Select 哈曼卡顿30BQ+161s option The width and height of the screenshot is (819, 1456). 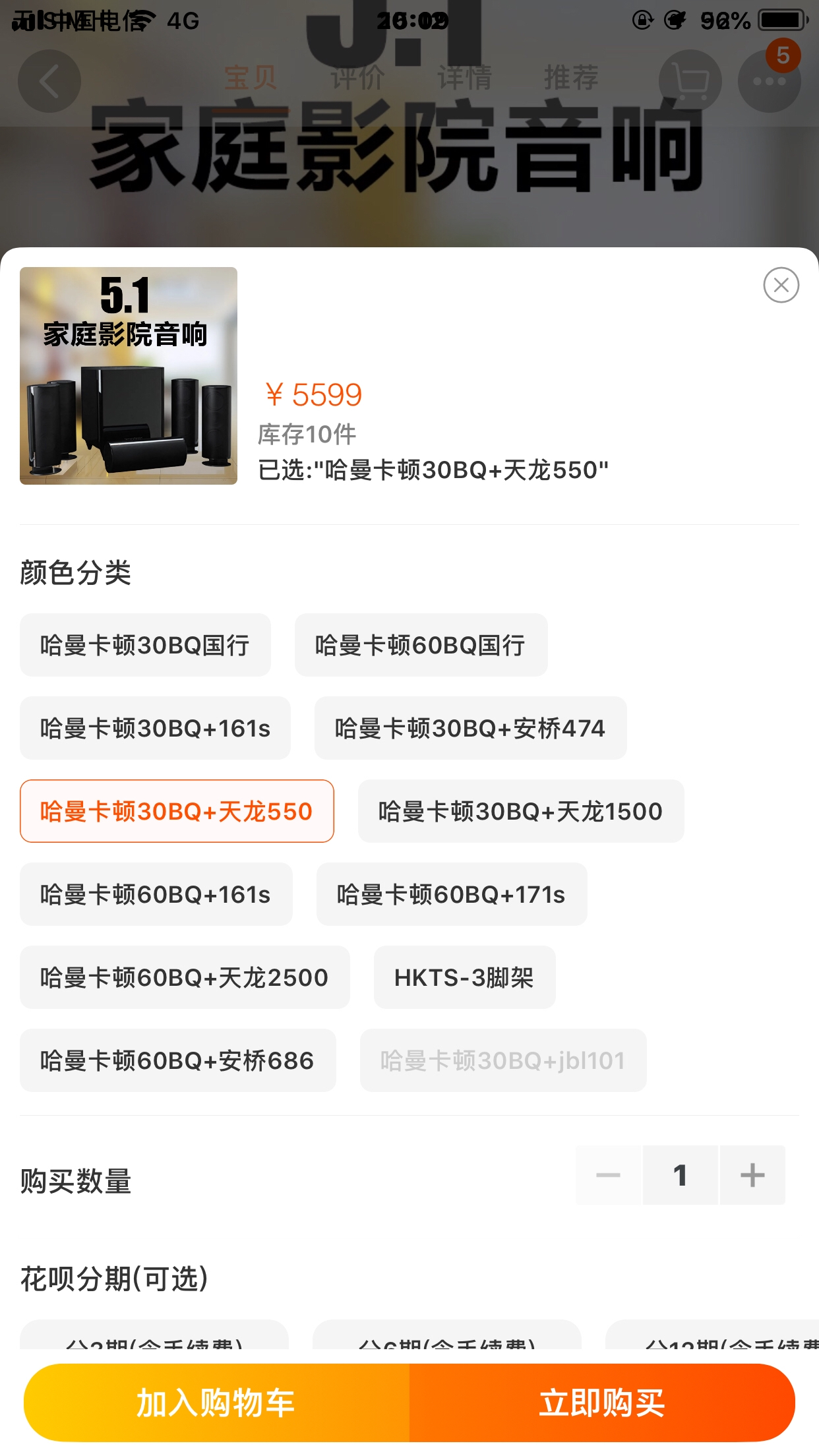click(155, 728)
